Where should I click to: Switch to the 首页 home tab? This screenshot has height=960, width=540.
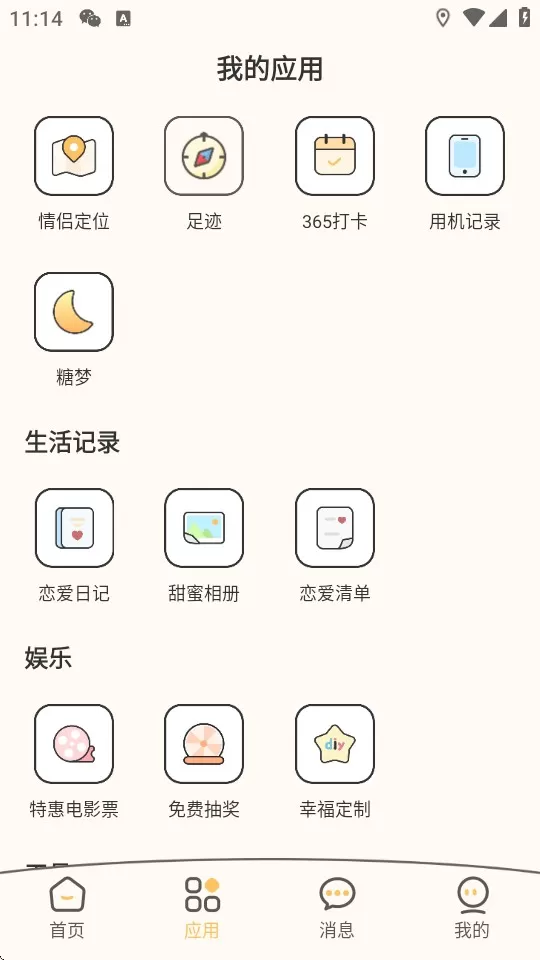pos(67,908)
